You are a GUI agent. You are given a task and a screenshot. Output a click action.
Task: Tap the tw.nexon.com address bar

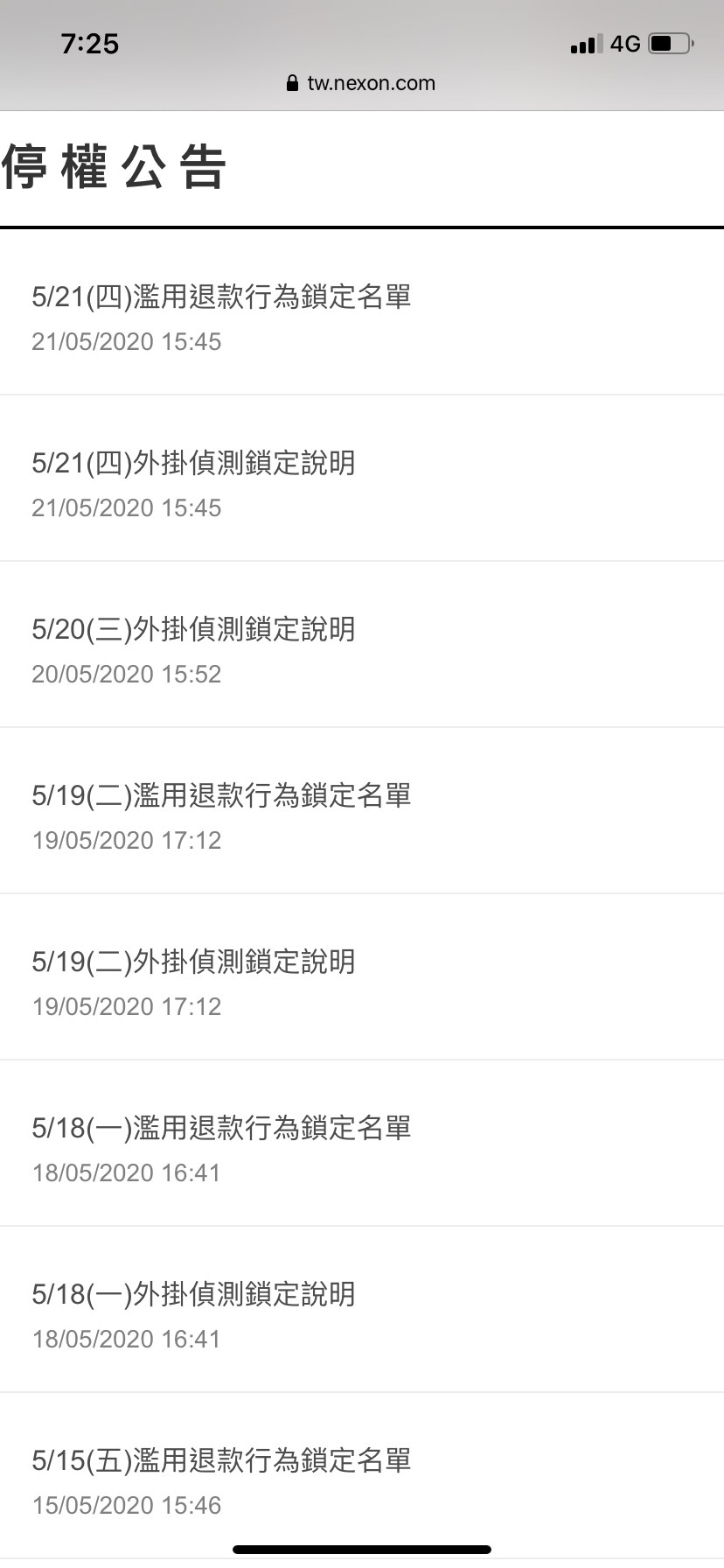tap(361, 83)
